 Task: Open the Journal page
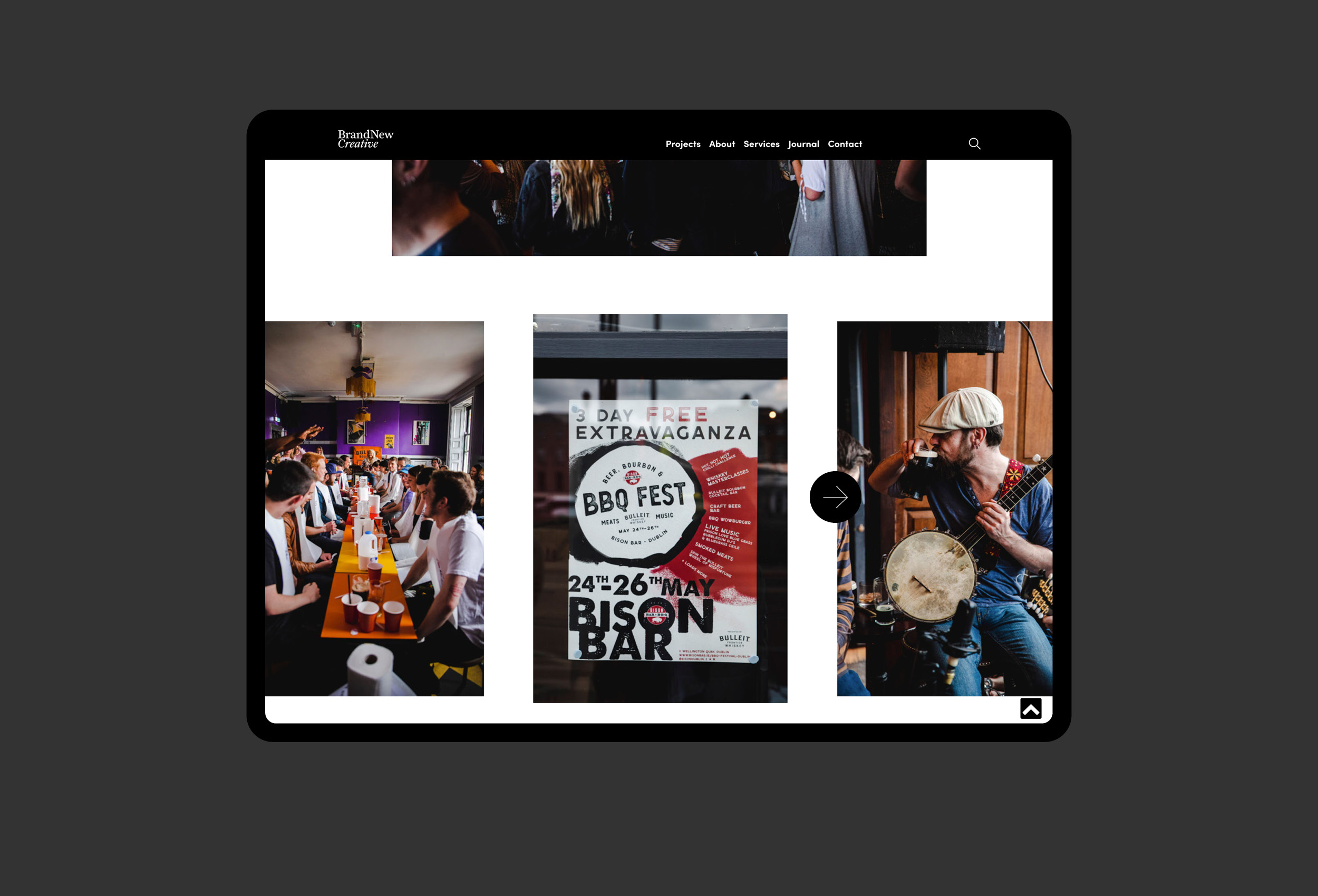tap(803, 144)
